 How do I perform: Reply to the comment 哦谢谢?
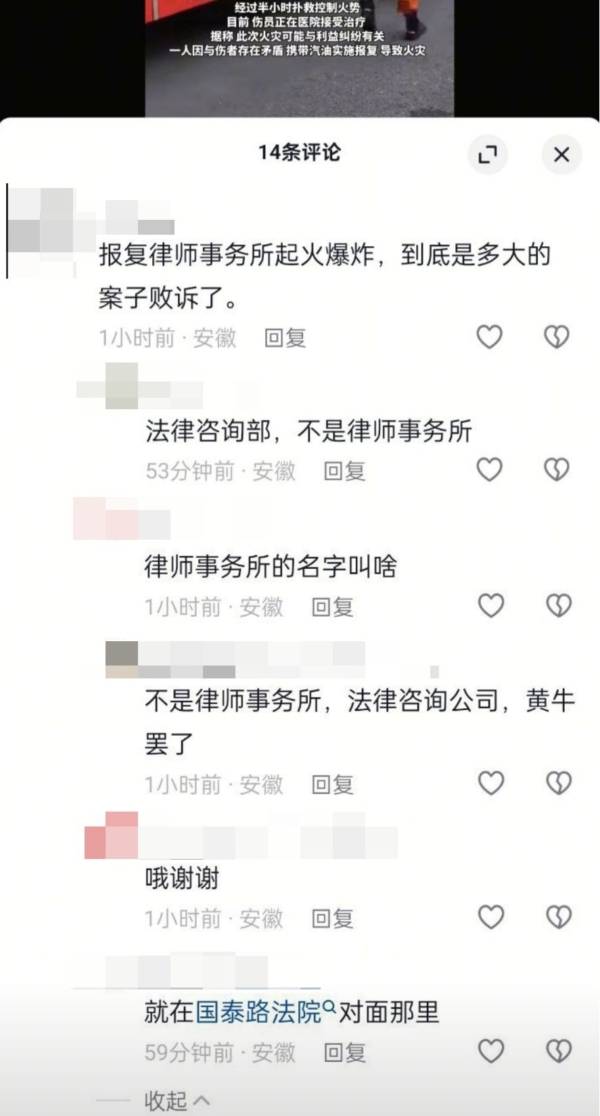coord(332,917)
